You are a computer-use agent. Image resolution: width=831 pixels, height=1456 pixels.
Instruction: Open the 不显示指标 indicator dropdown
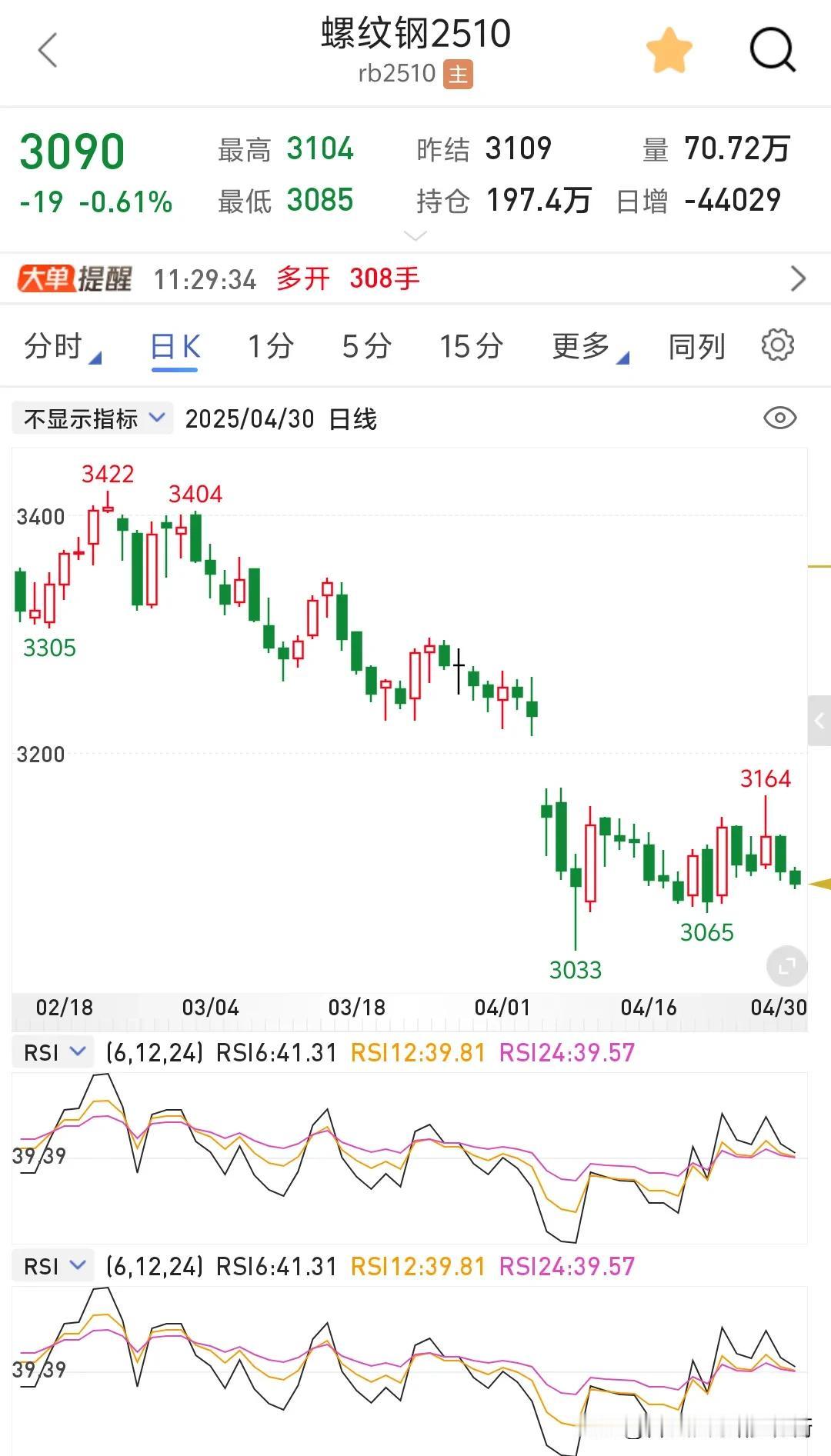pyautogui.click(x=93, y=418)
